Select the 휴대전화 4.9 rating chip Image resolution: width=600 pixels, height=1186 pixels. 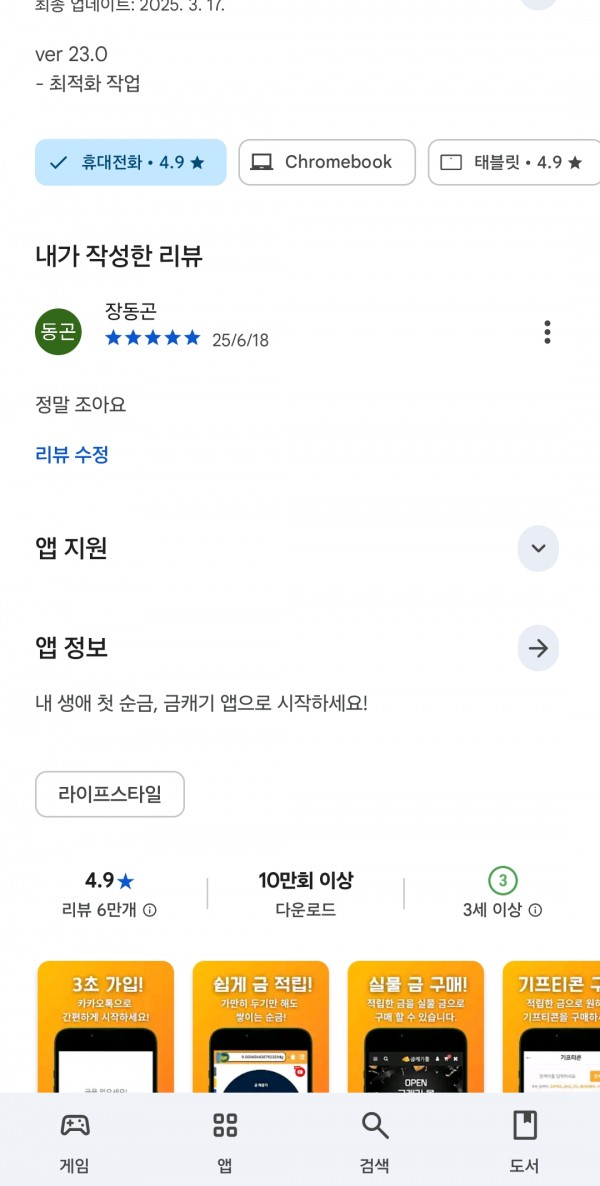coord(131,163)
